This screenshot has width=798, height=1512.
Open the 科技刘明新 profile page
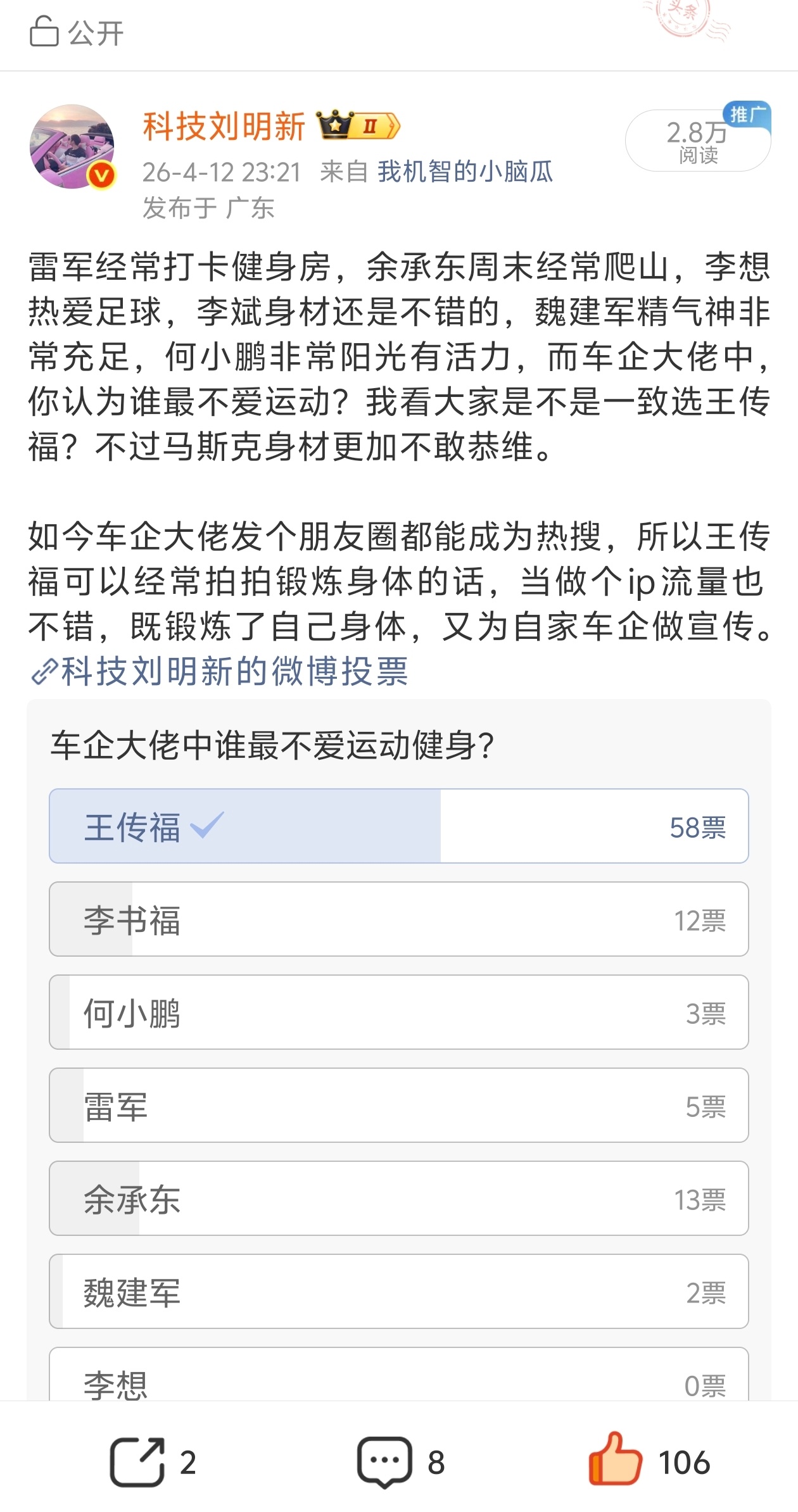click(223, 125)
